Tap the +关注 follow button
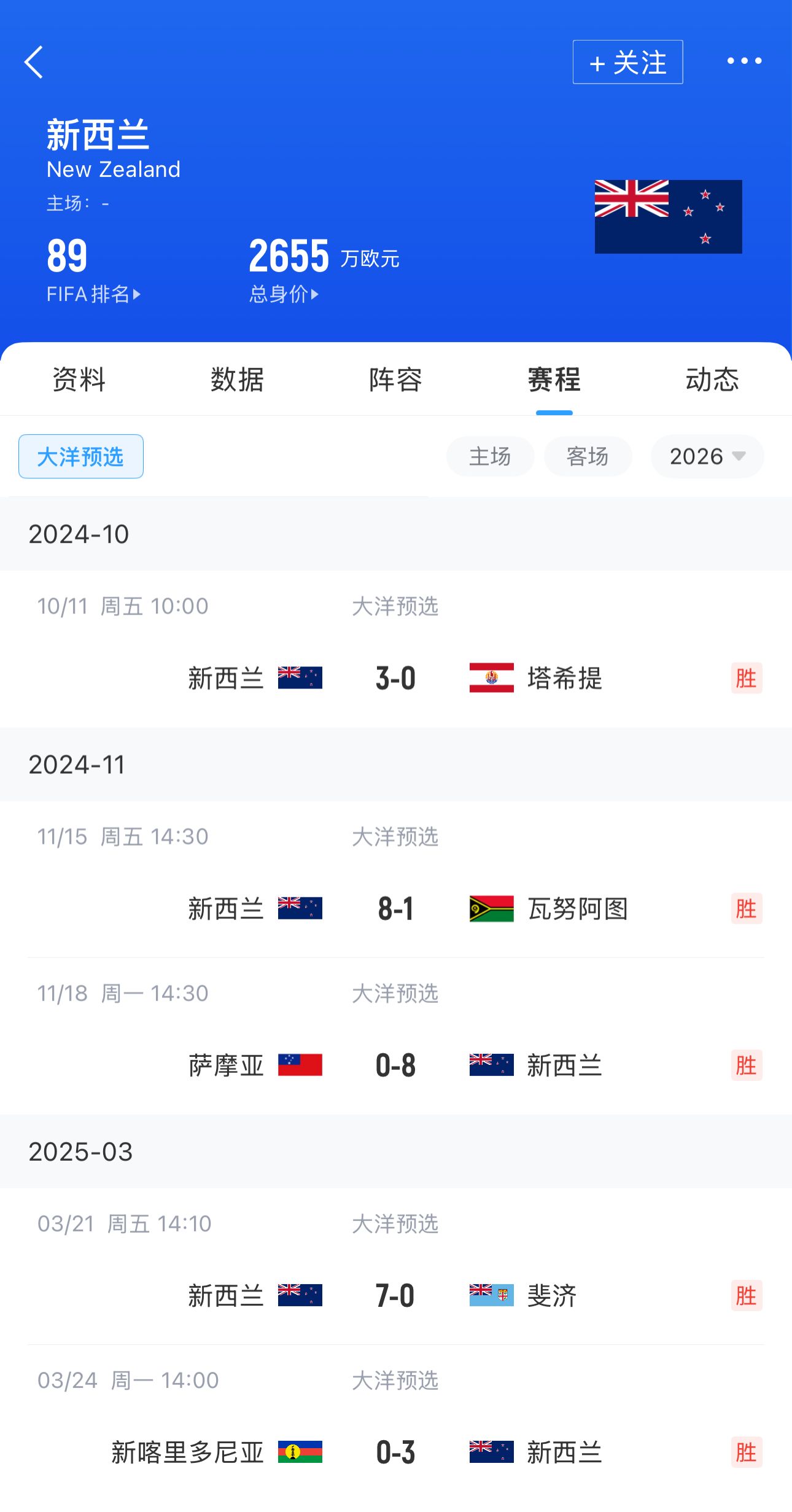Viewport: 792px width, 1512px height. (627, 61)
